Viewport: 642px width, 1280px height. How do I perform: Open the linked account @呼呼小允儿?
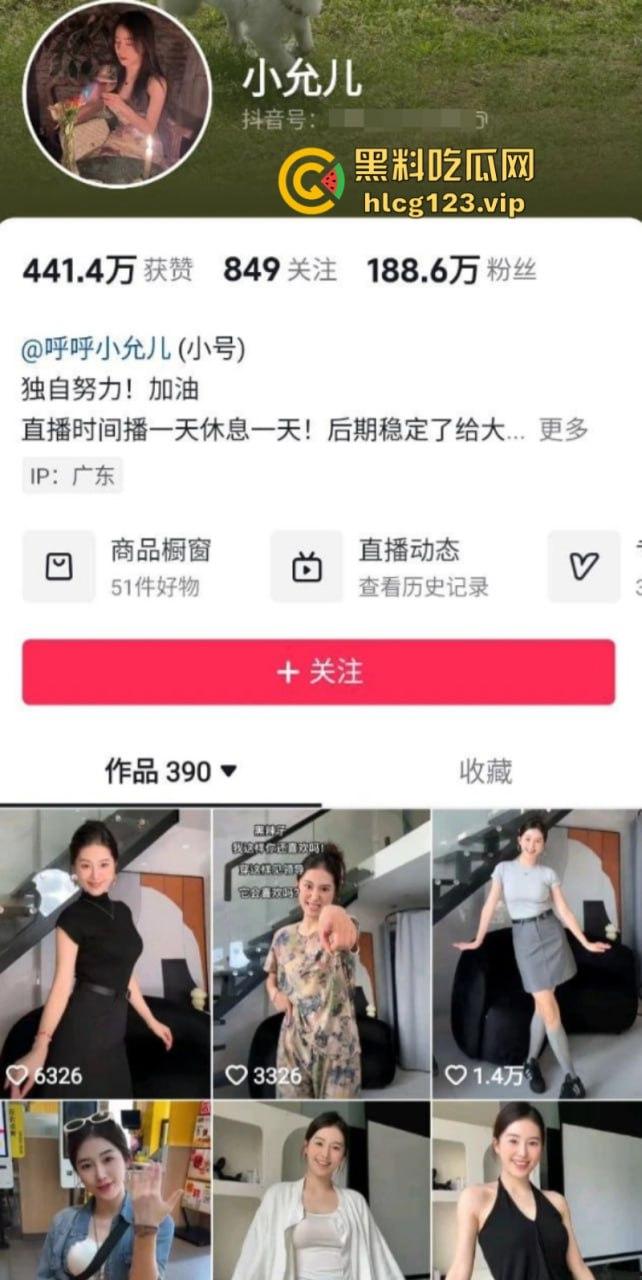(x=98, y=350)
